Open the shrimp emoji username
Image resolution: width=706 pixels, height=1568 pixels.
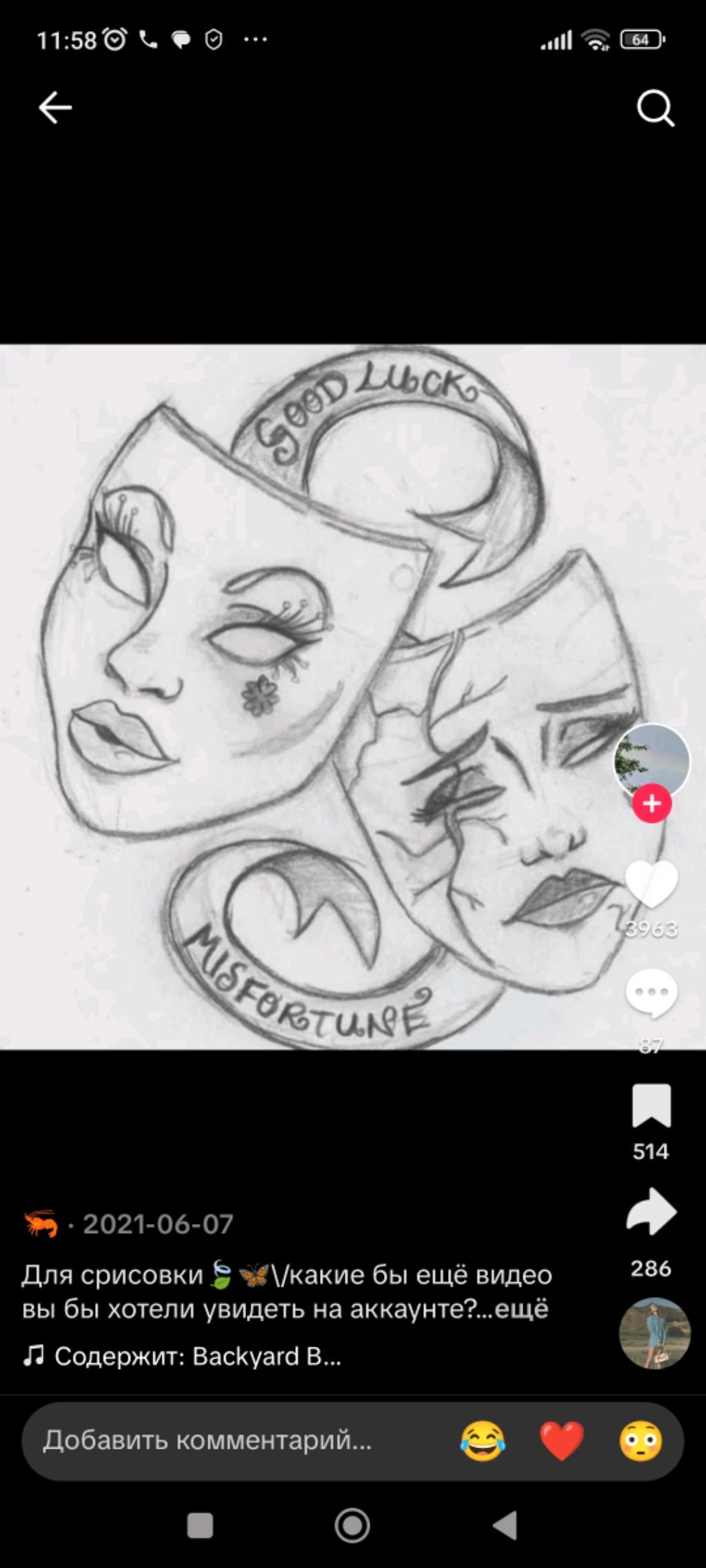point(41,1224)
